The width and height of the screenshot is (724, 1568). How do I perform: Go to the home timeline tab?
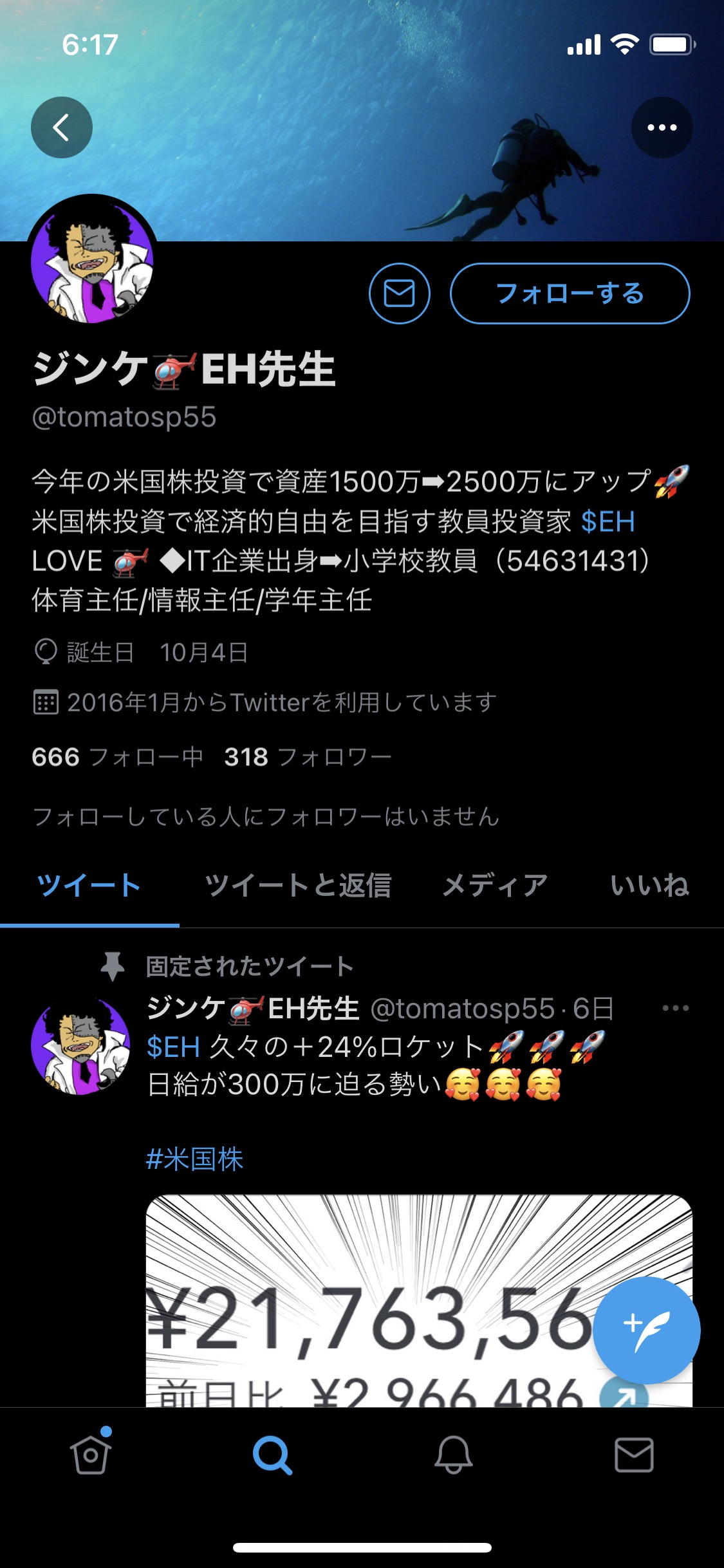tap(91, 1455)
